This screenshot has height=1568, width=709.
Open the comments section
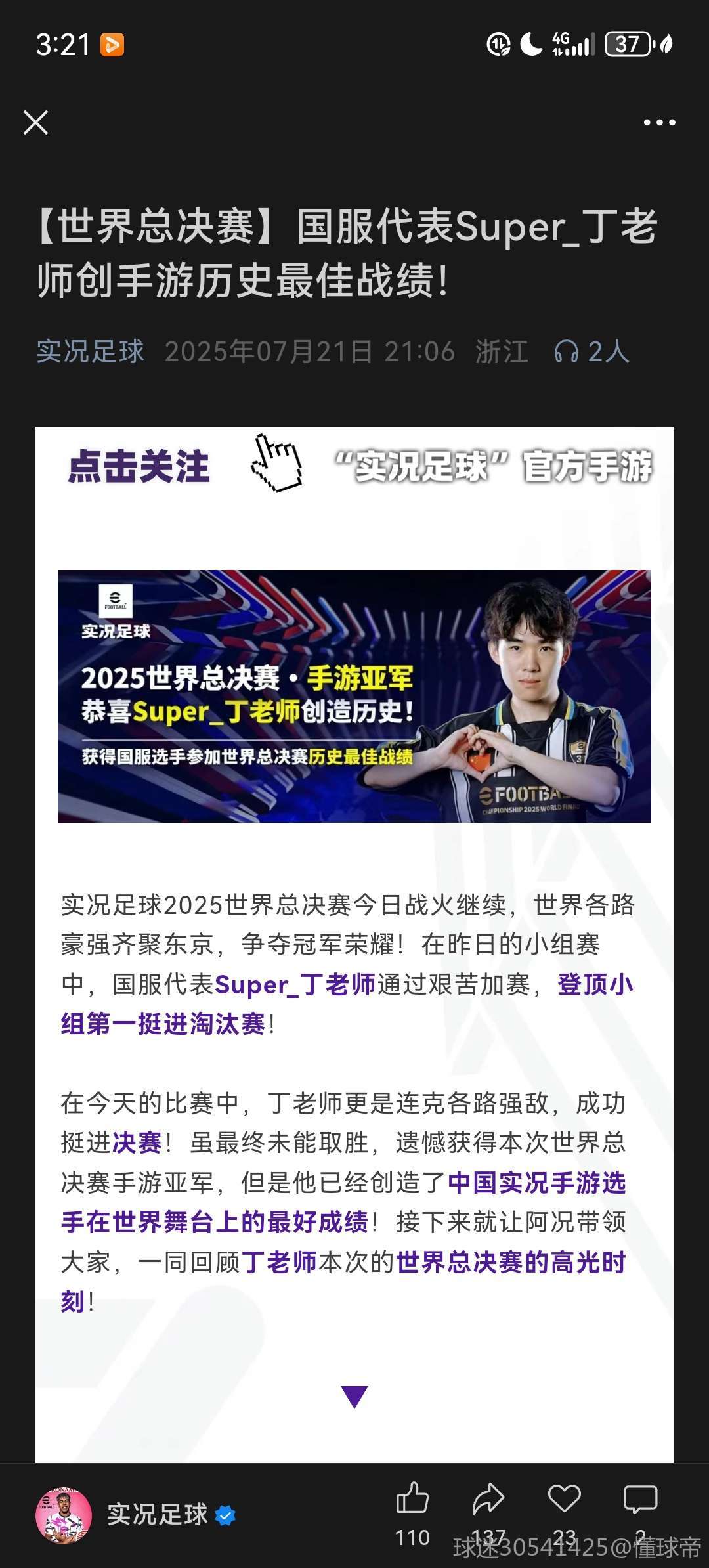pos(640,1500)
